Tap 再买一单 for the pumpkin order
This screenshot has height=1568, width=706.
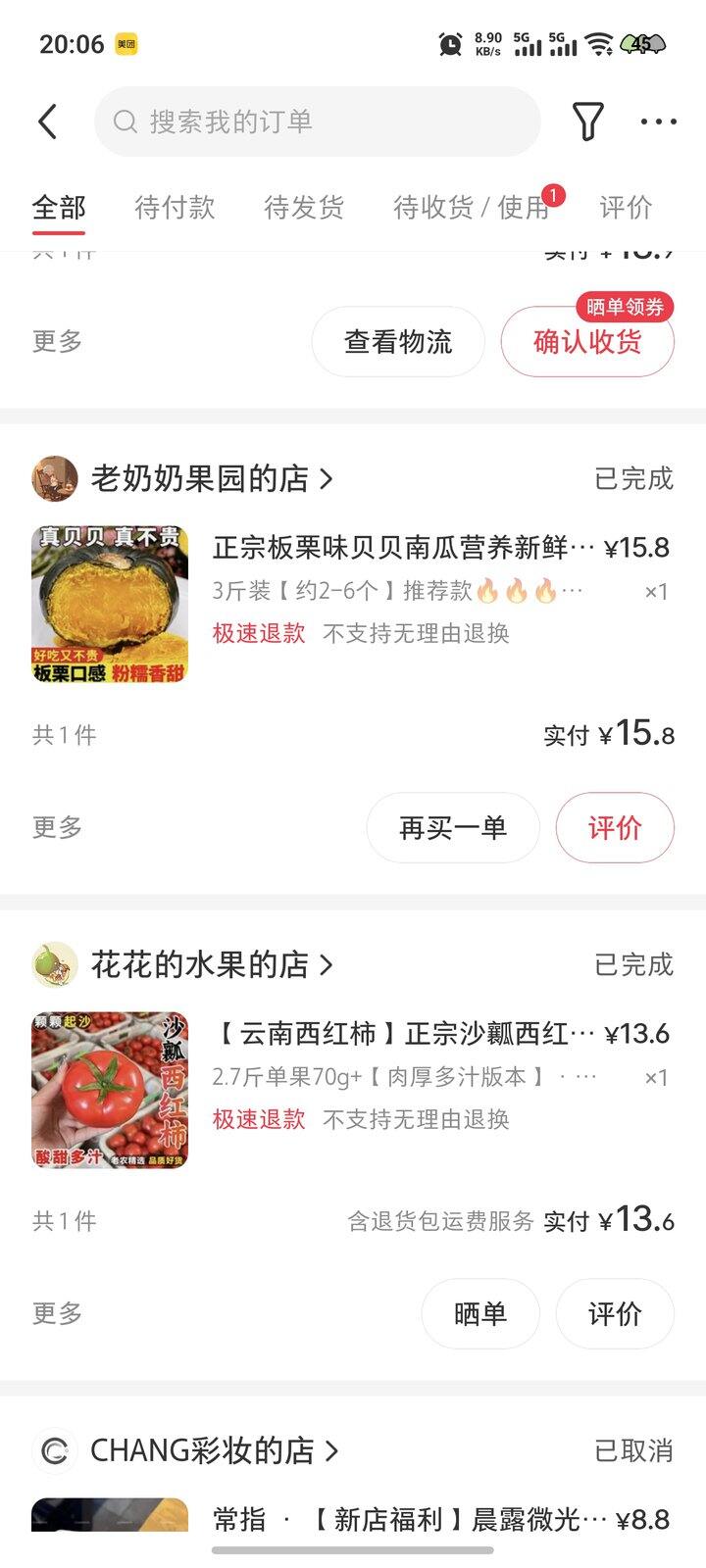point(453,828)
